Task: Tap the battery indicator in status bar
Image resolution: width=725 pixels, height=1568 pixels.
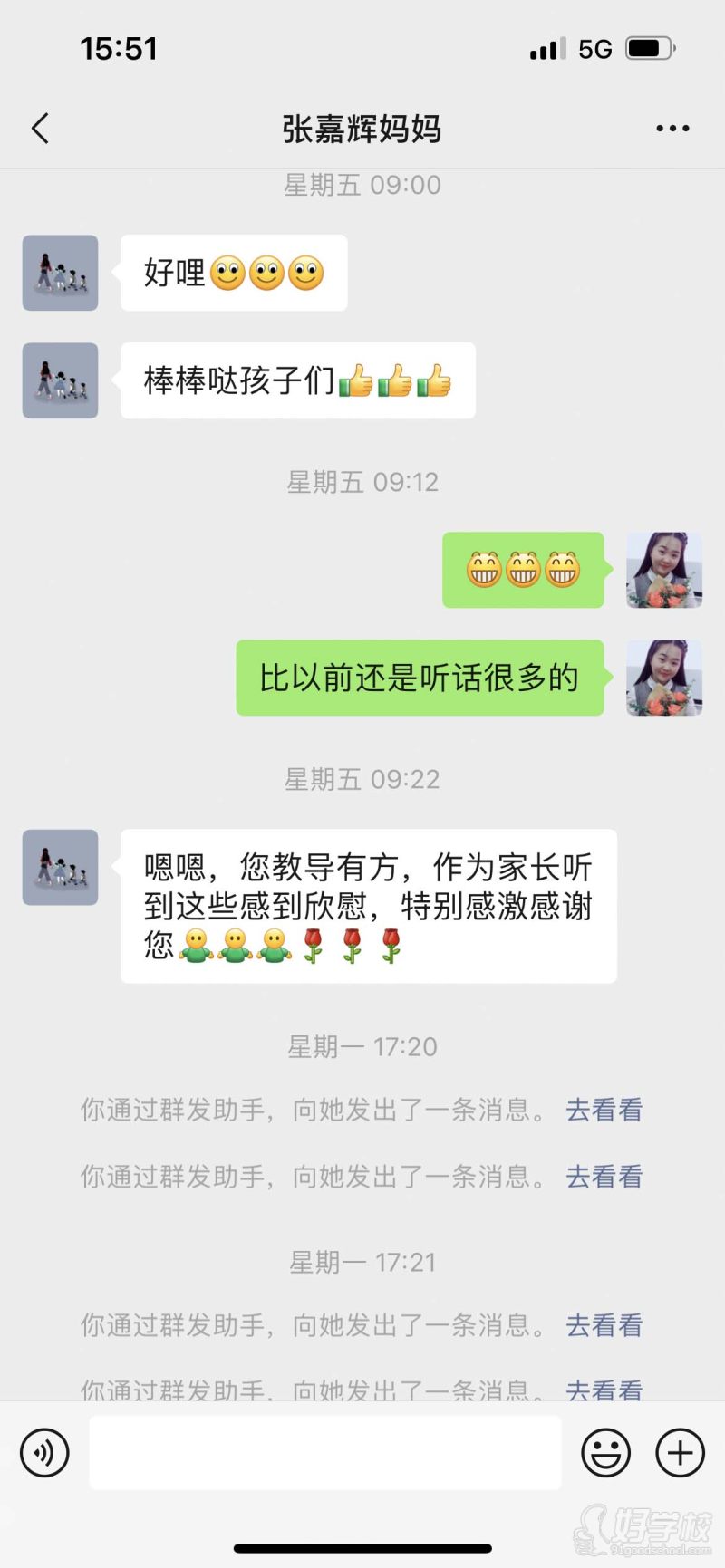Action: (649, 48)
